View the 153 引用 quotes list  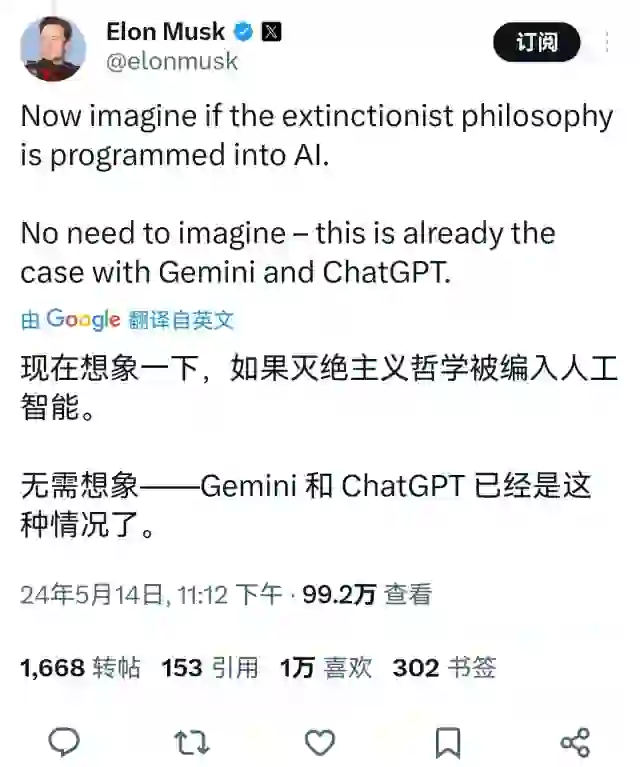click(x=210, y=667)
